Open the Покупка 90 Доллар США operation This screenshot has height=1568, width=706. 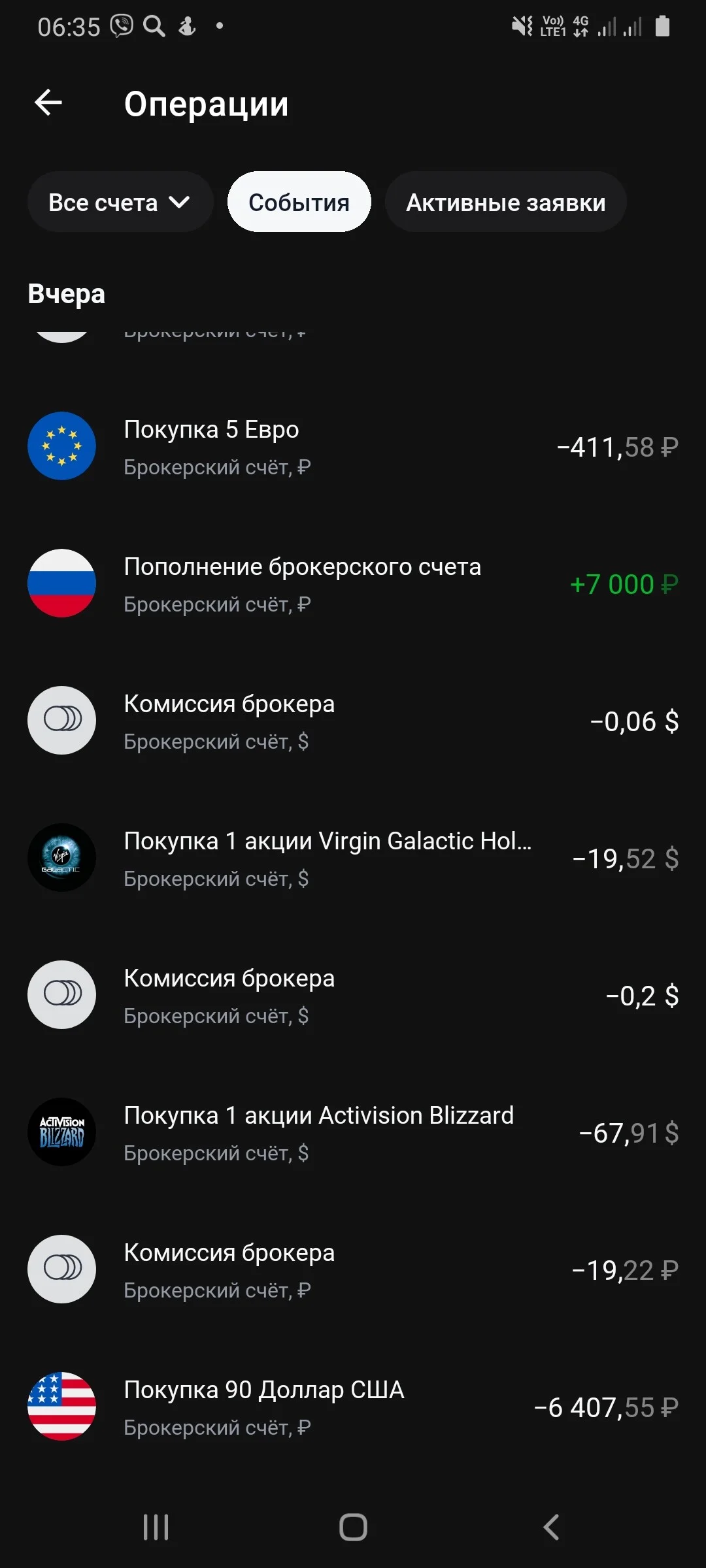353,1407
